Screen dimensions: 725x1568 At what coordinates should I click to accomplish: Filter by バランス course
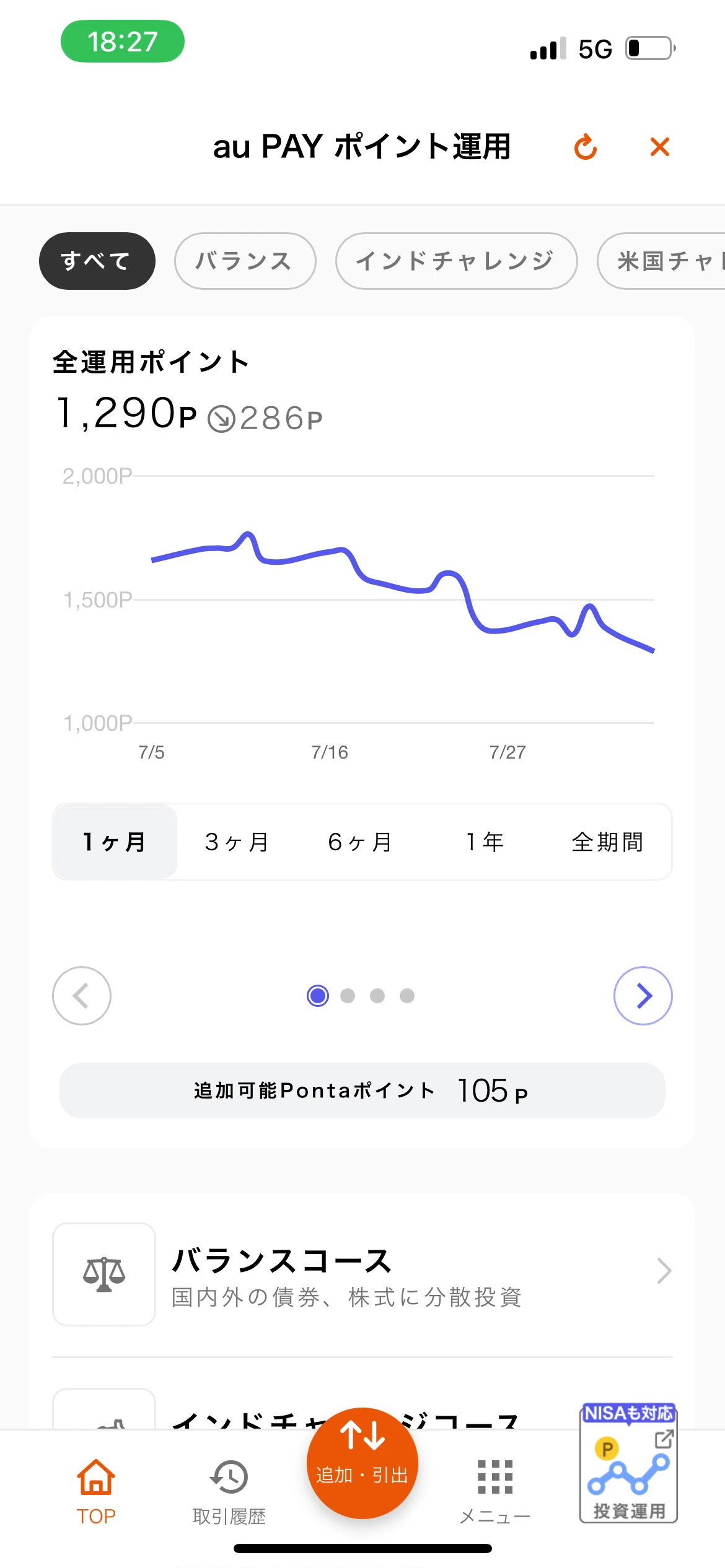pos(245,261)
